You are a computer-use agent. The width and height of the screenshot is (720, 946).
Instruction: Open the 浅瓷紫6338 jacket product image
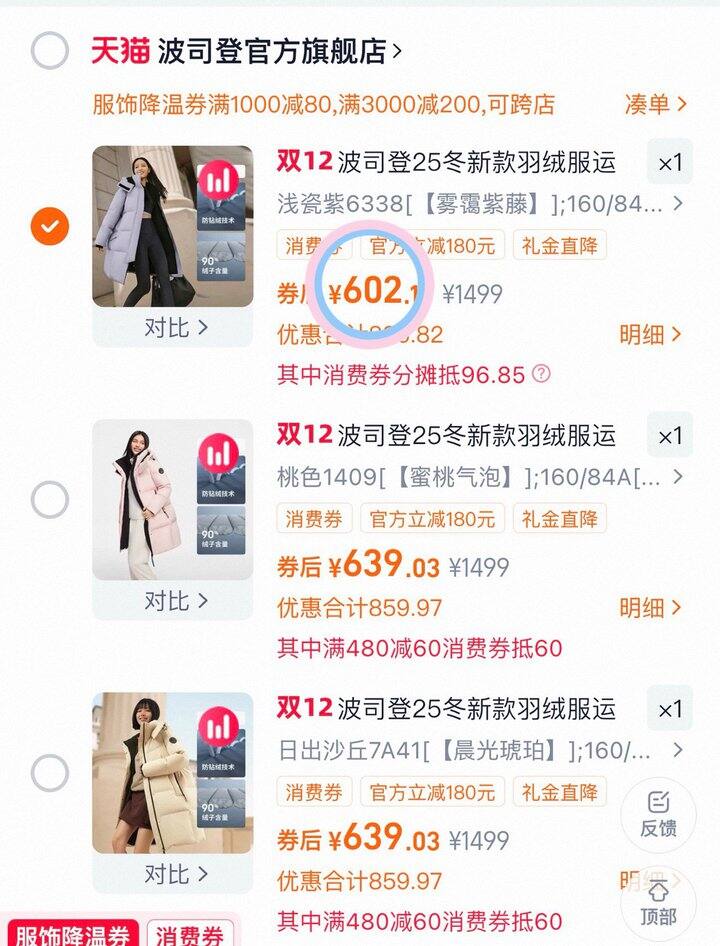(172, 226)
